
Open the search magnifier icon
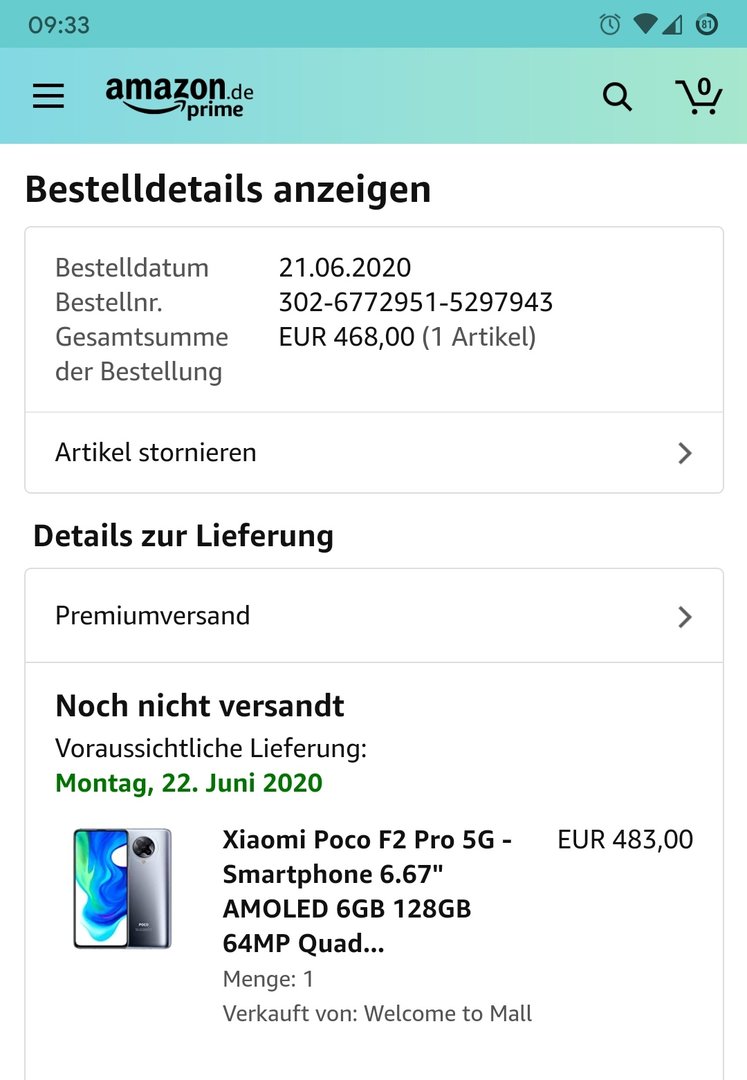[x=617, y=97]
